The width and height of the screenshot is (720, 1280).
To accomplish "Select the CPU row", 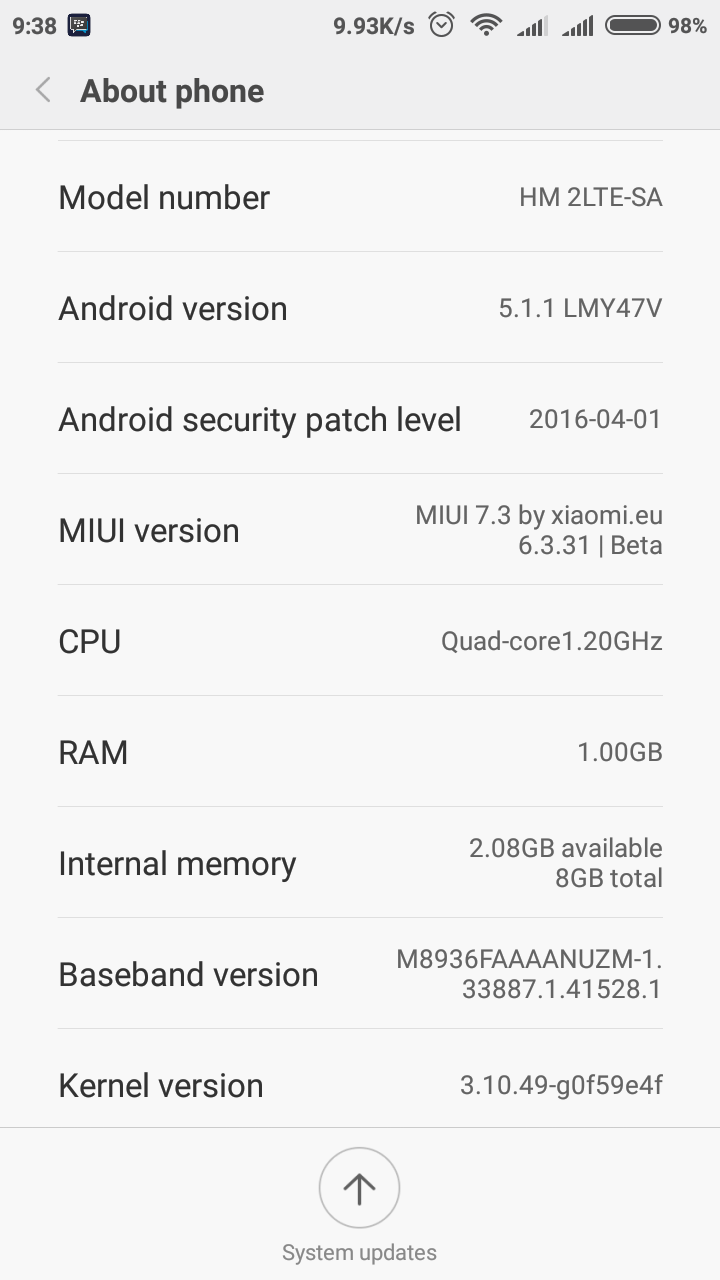I will pyautogui.click(x=360, y=641).
